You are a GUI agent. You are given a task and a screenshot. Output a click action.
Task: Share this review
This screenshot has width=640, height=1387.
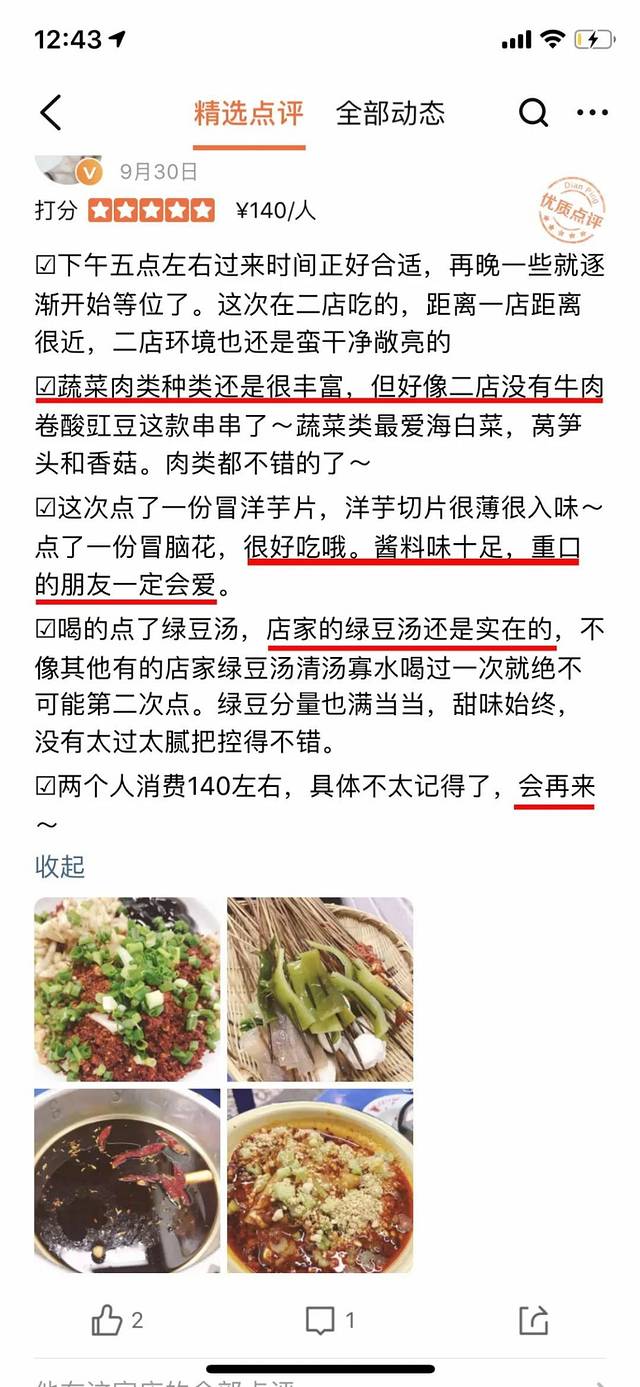click(534, 1321)
